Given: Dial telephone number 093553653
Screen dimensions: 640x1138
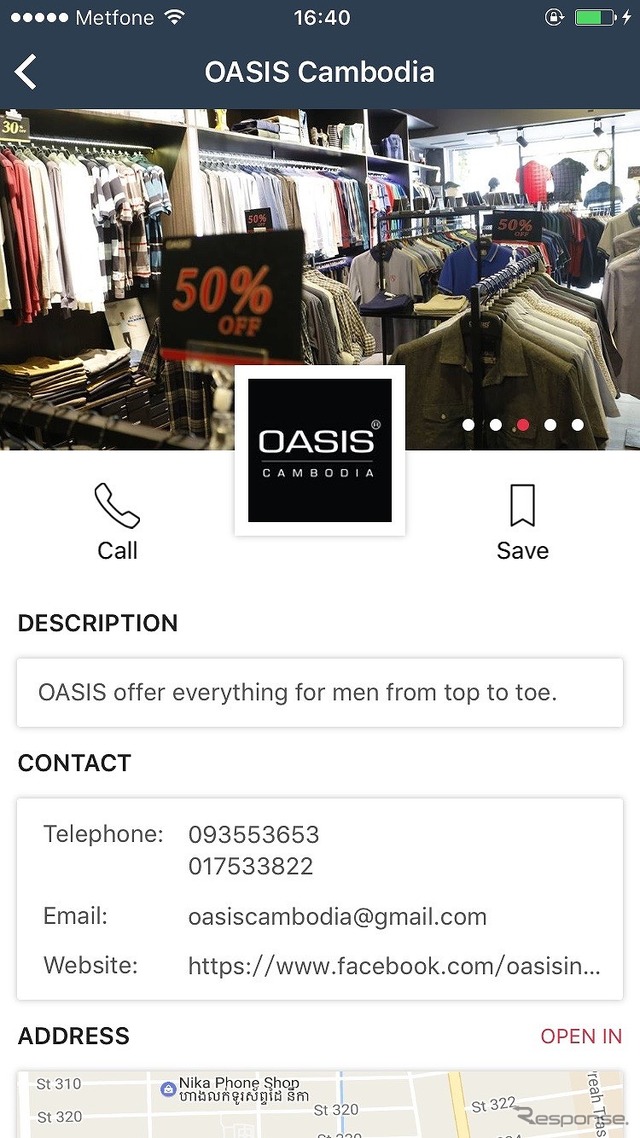Looking at the screenshot, I should pyautogui.click(x=254, y=834).
